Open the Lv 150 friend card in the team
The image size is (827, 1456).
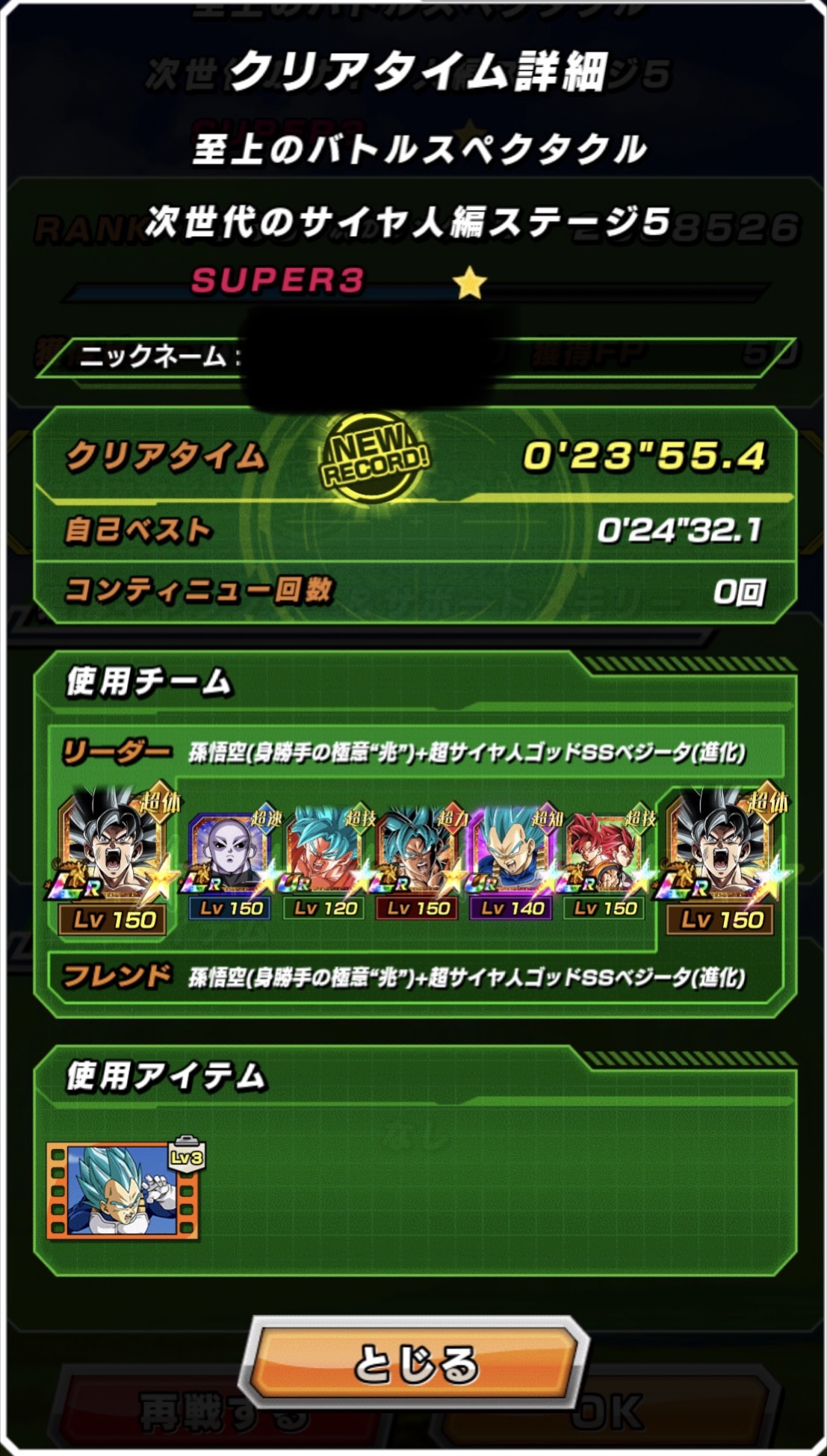[x=720, y=859]
